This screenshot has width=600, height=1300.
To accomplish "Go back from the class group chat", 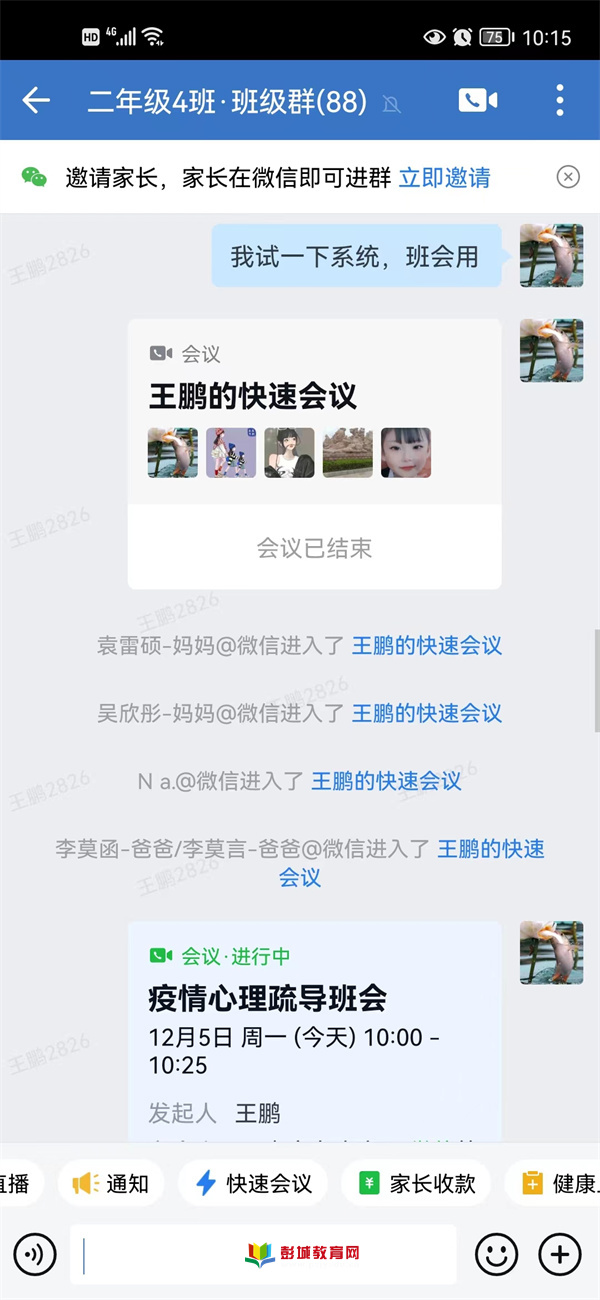I will (x=36, y=100).
